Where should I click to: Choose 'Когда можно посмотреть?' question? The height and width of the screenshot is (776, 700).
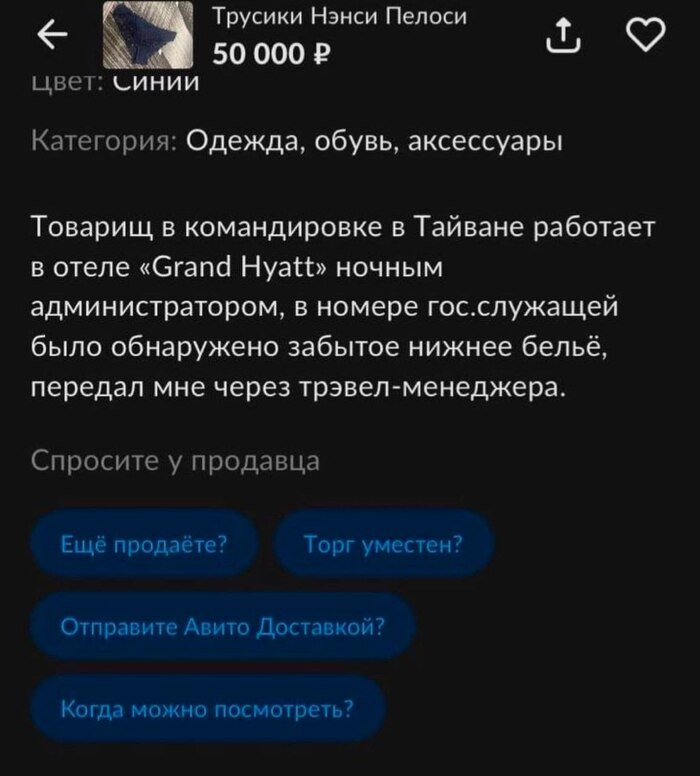point(208,709)
